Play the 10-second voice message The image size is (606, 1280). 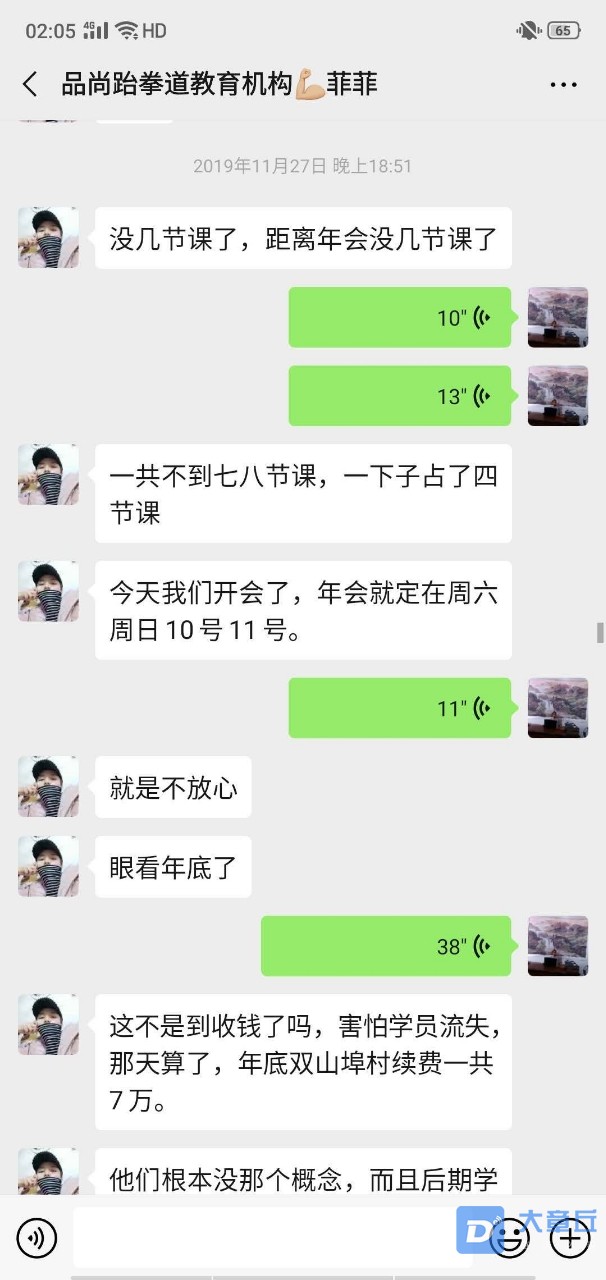[400, 318]
